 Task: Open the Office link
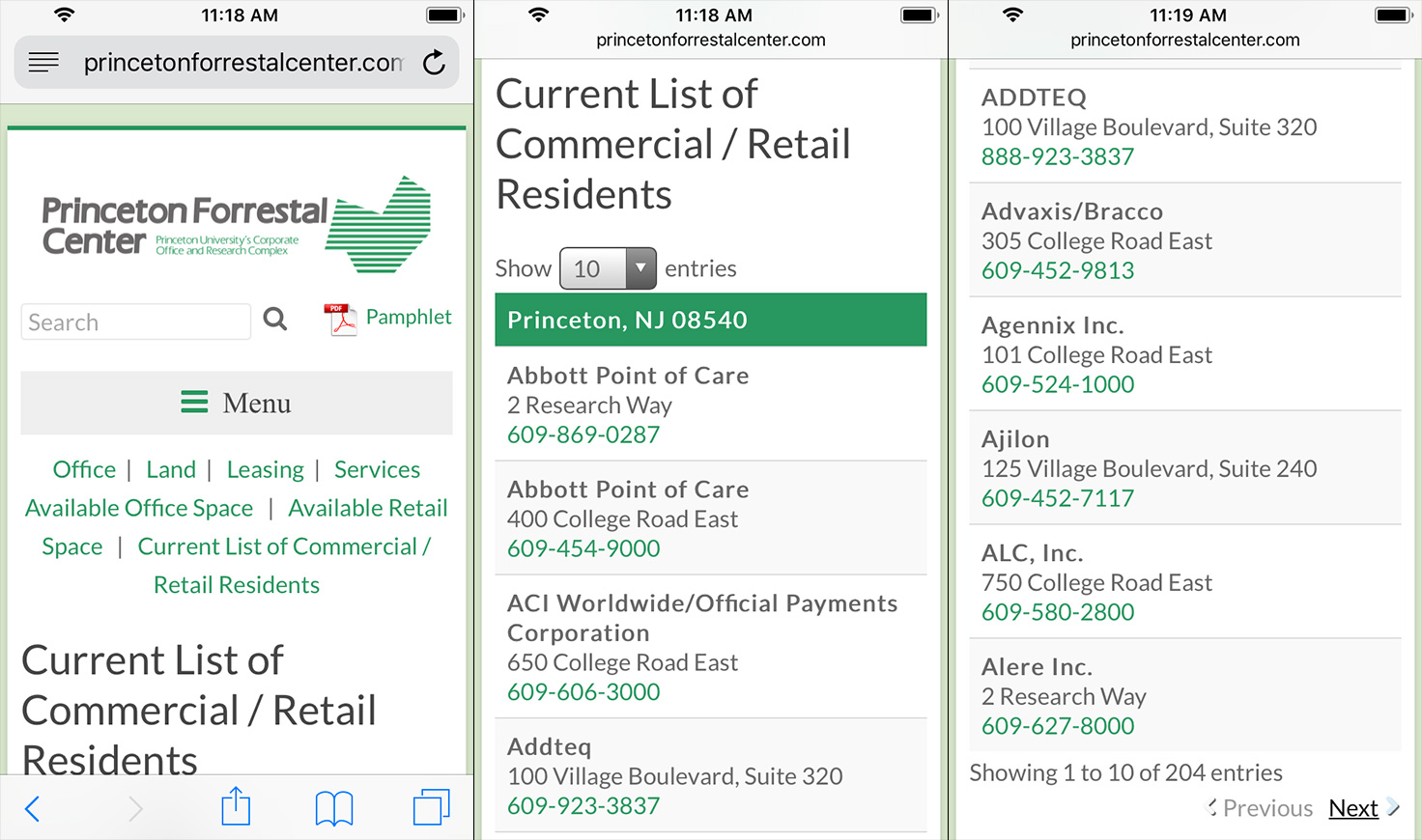84,470
